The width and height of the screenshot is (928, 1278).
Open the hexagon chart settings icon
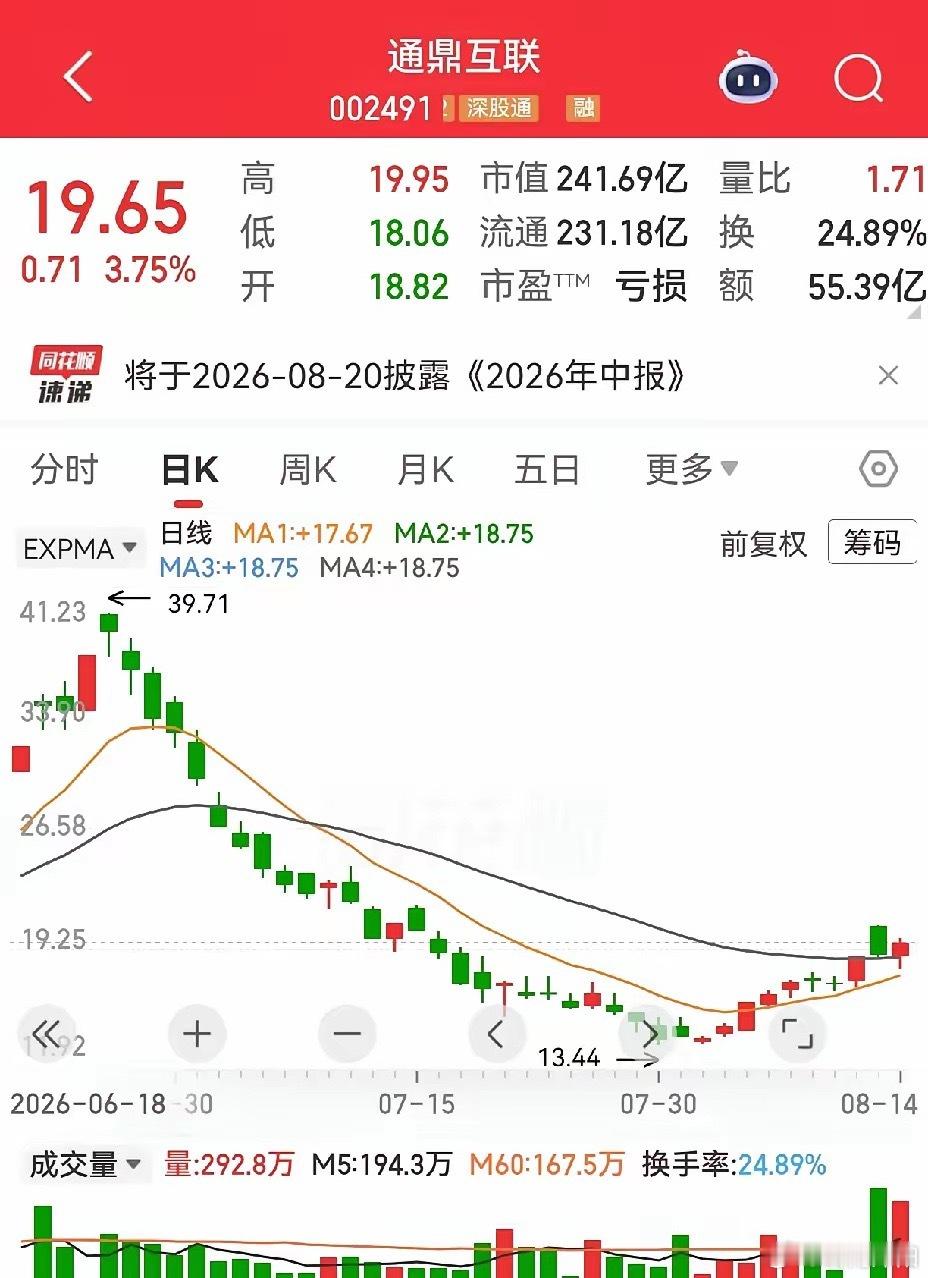pos(878,469)
